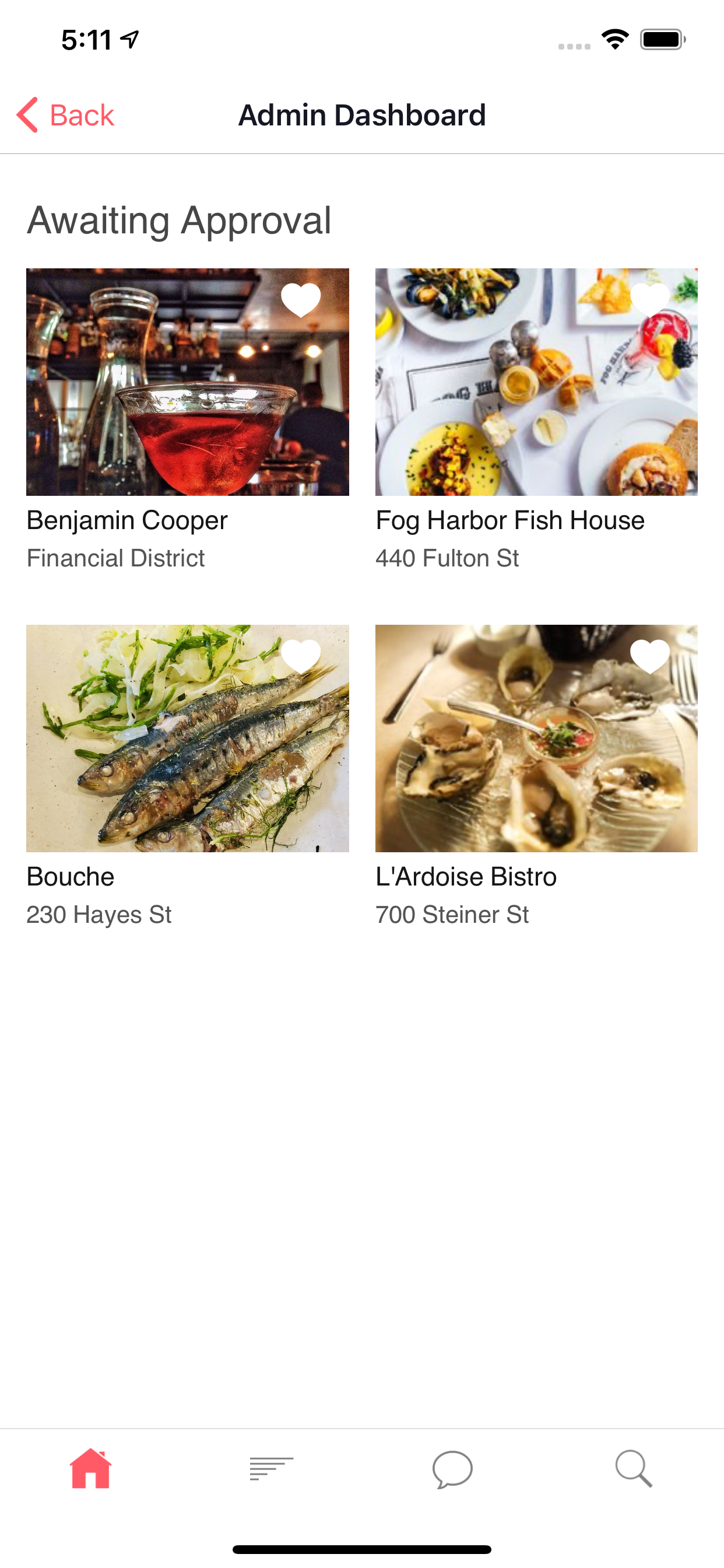Tap the back chevron arrow icon
This screenshot has width=724, height=1568.
[29, 116]
